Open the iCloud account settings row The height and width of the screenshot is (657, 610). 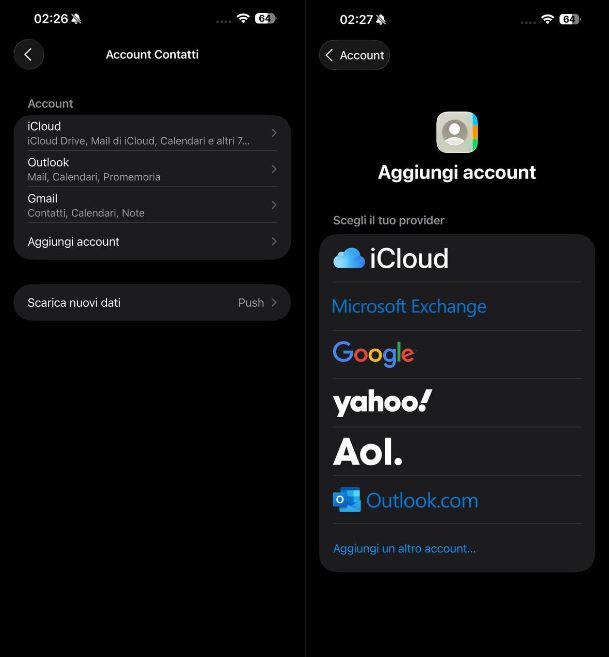(x=152, y=133)
